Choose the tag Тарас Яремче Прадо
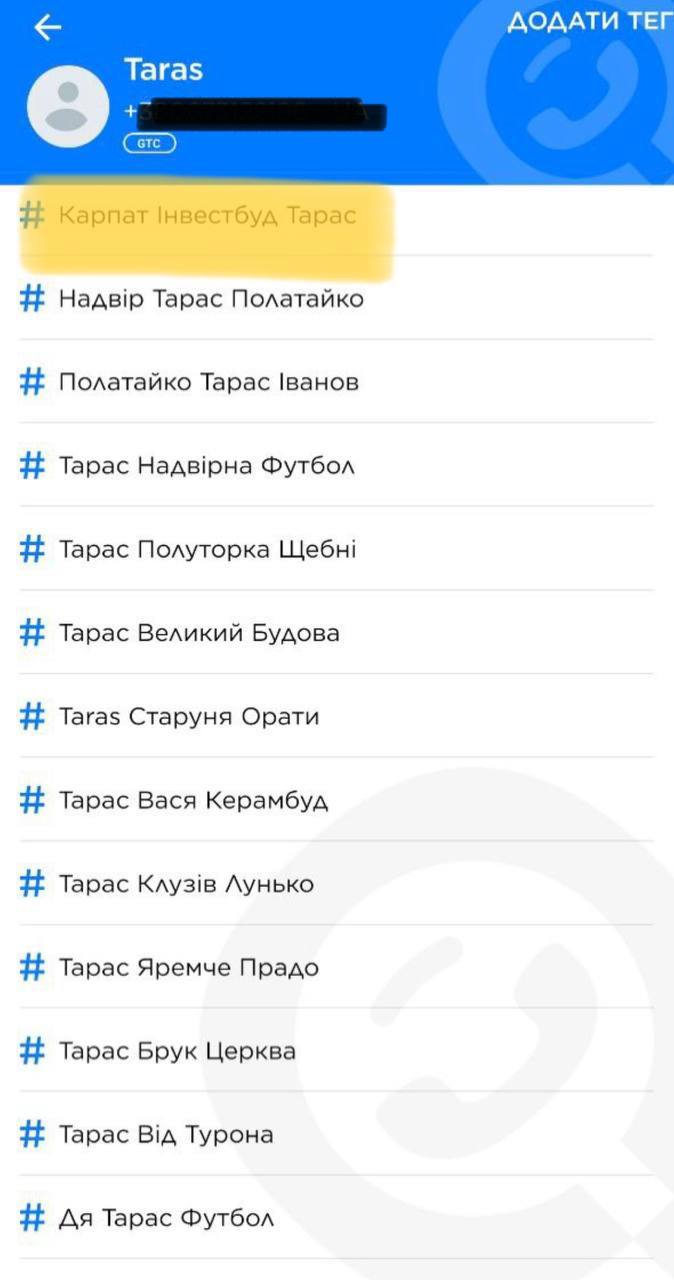This screenshot has width=674, height=1280. 337,967
